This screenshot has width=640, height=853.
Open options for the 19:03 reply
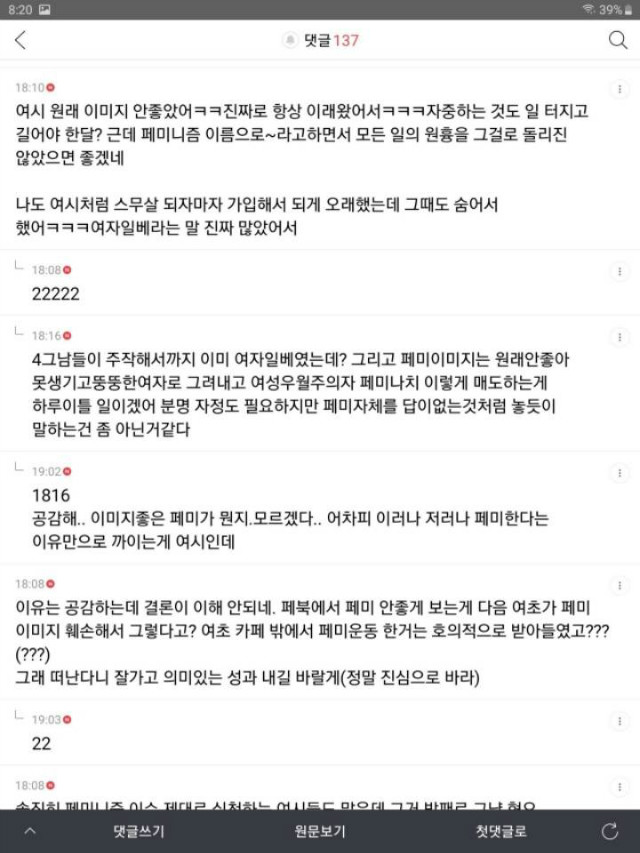point(620,718)
